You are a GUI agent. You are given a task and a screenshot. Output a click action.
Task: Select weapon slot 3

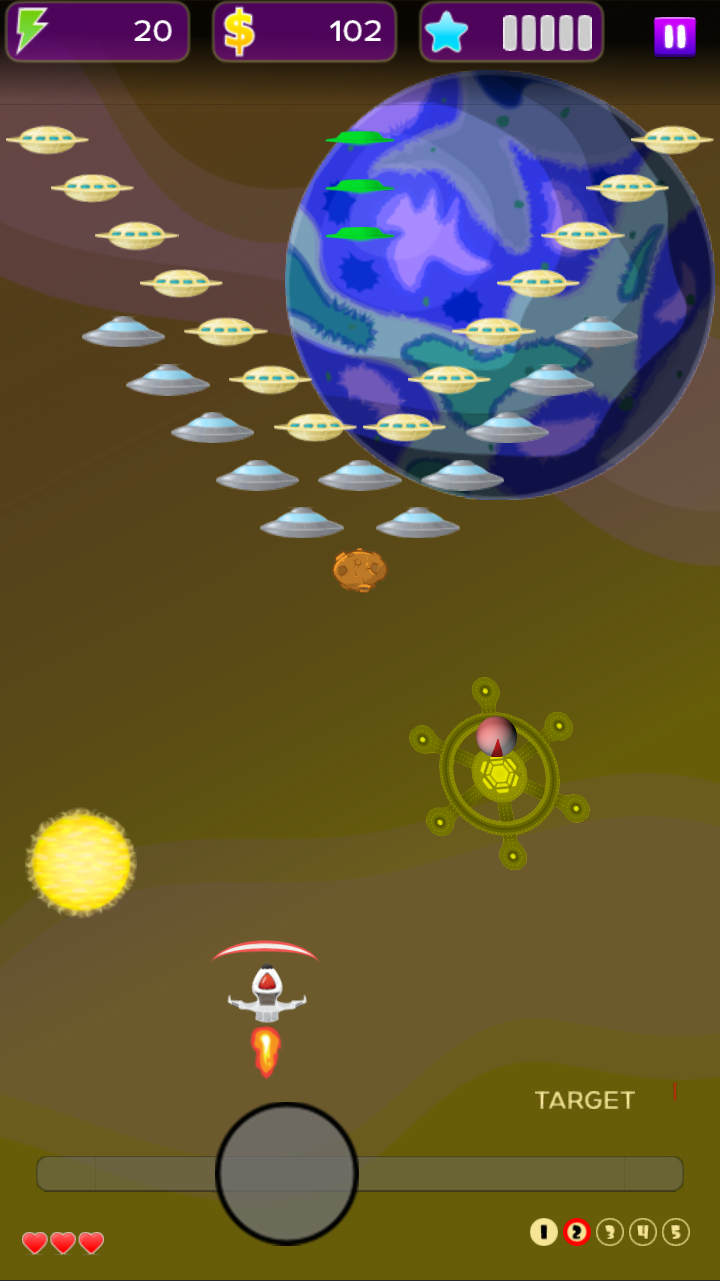click(610, 1232)
